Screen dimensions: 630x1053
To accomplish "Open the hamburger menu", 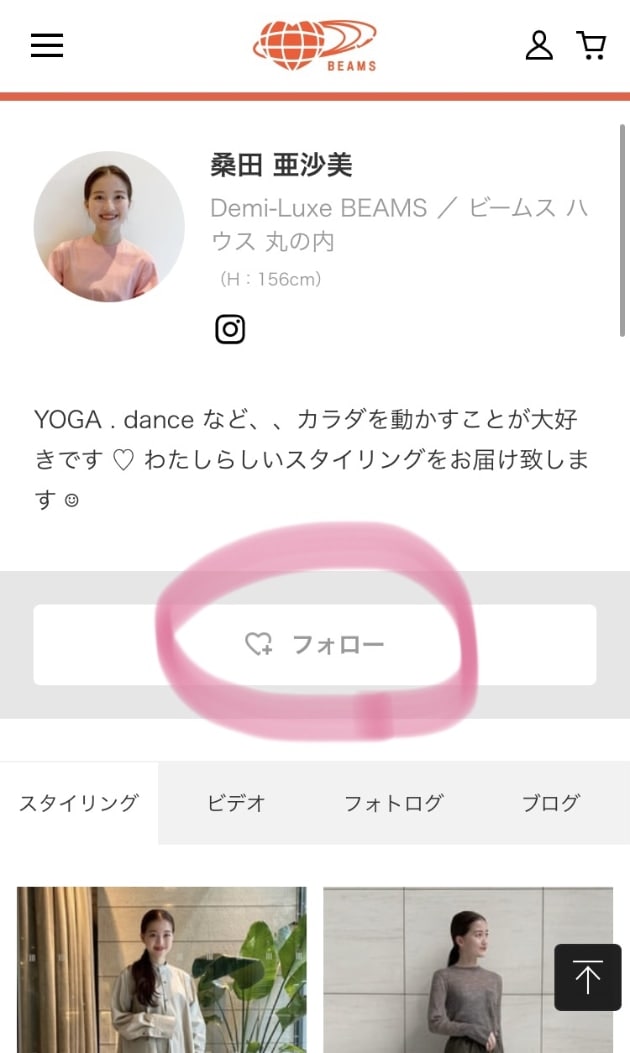I will pos(47,45).
